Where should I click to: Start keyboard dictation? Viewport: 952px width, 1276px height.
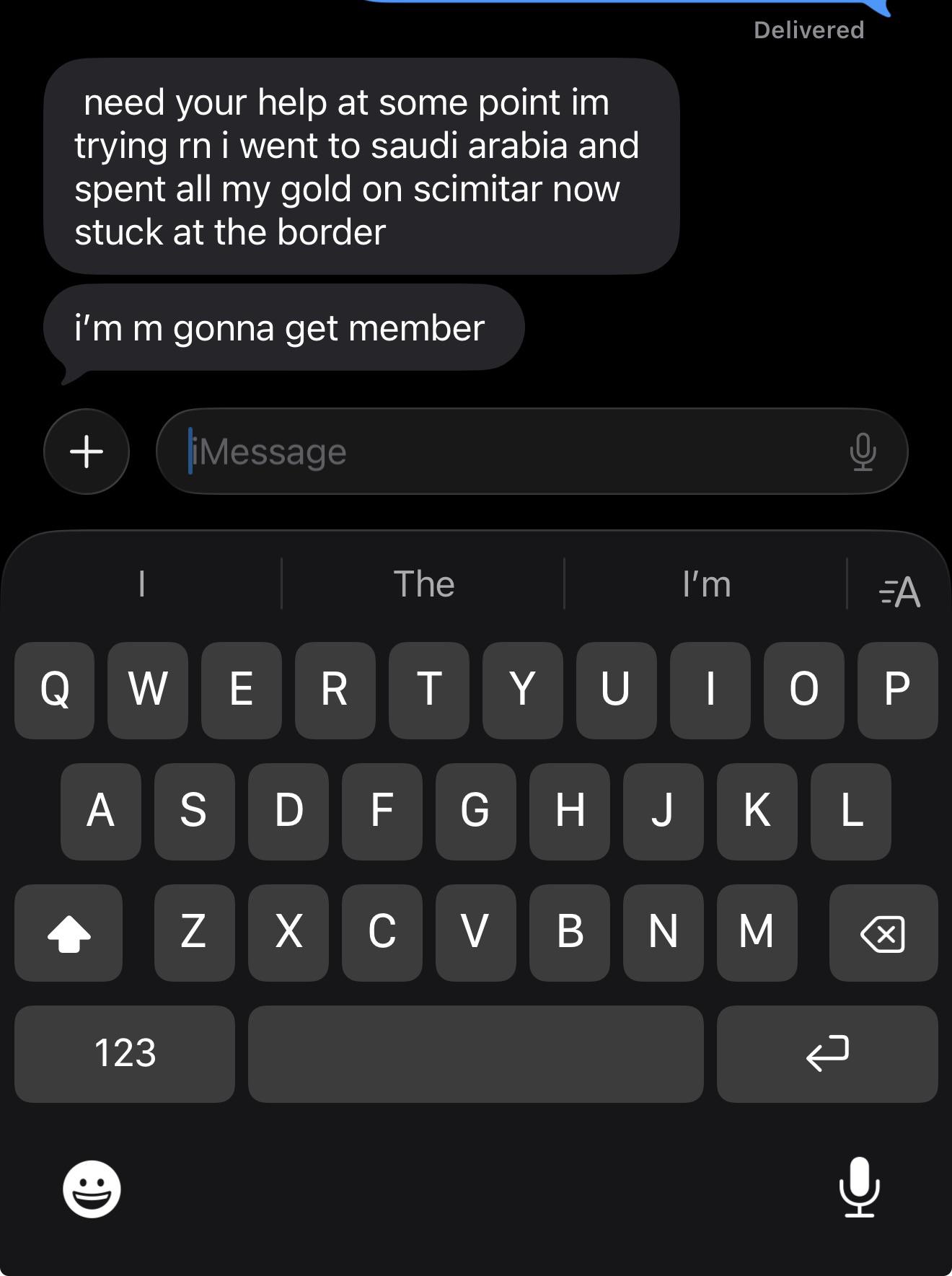coord(859,1187)
